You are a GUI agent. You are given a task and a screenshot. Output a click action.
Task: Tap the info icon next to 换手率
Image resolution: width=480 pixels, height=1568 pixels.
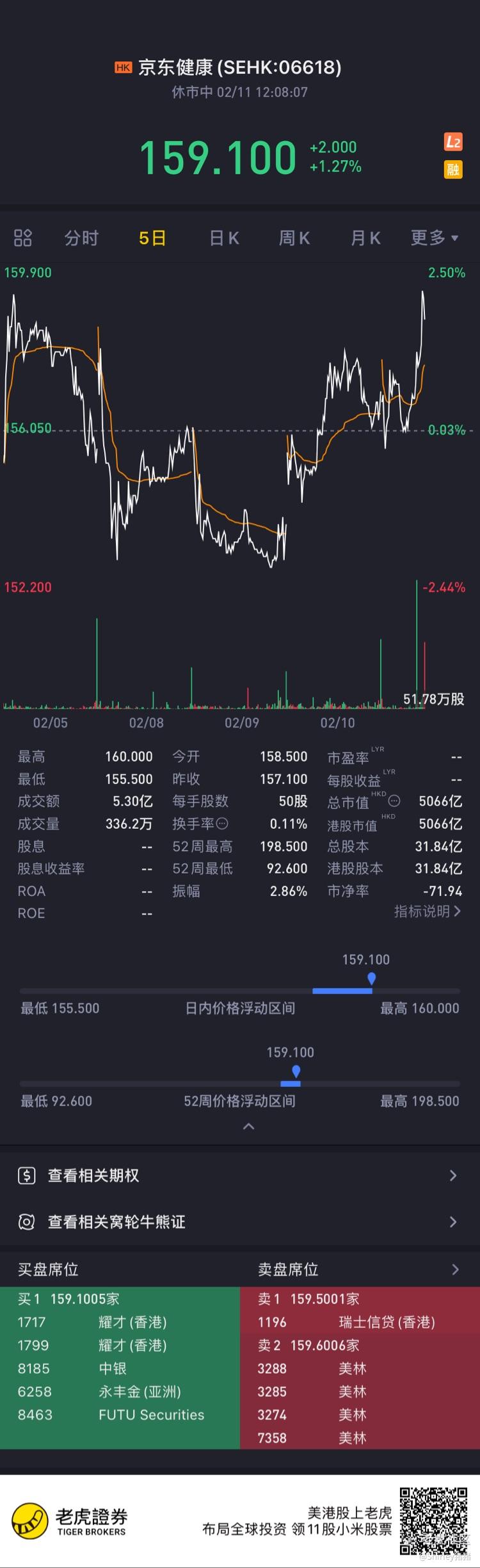click(222, 824)
